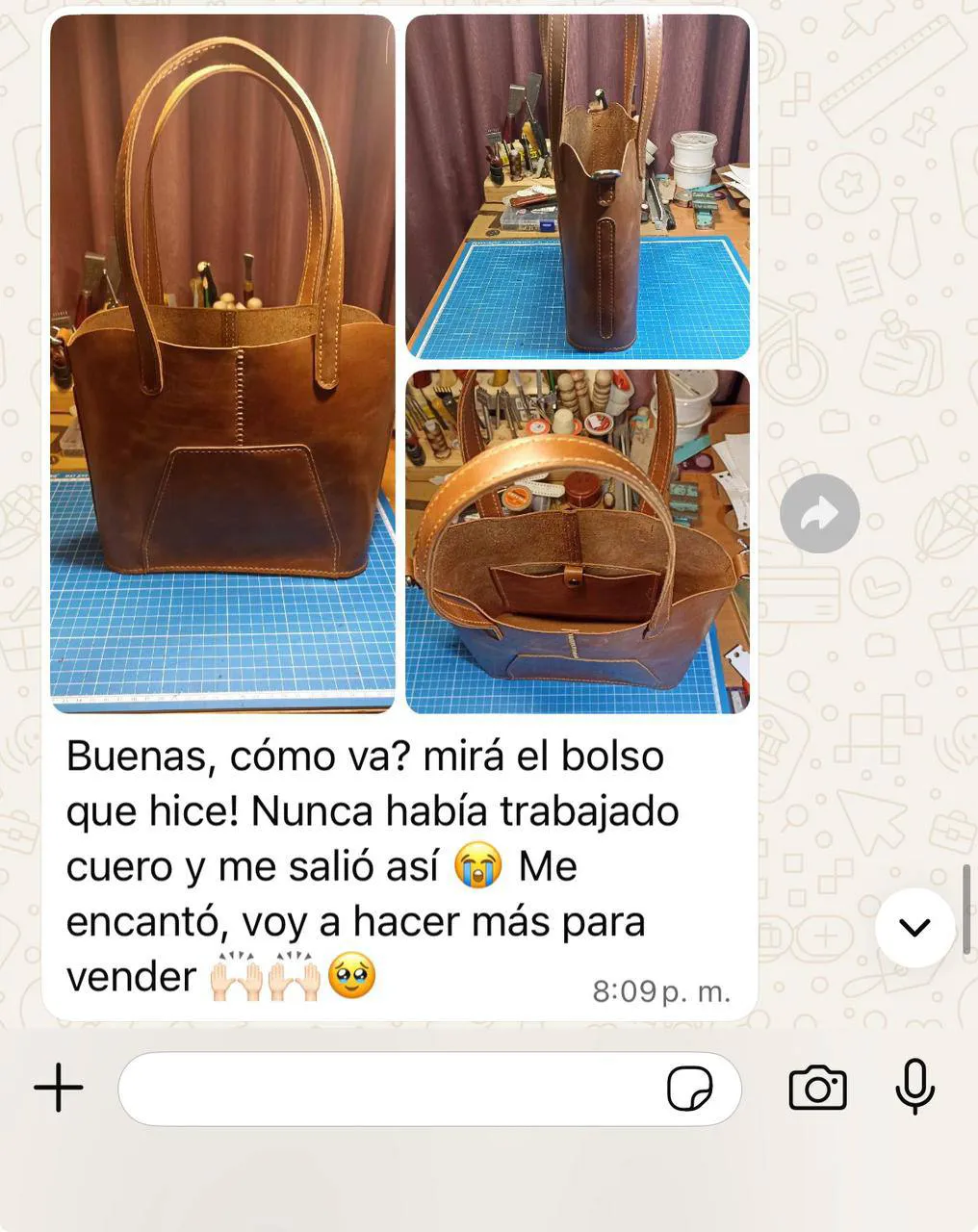Tap the microphone to record a voice note
The width and height of the screenshot is (978, 1232).
914,1087
